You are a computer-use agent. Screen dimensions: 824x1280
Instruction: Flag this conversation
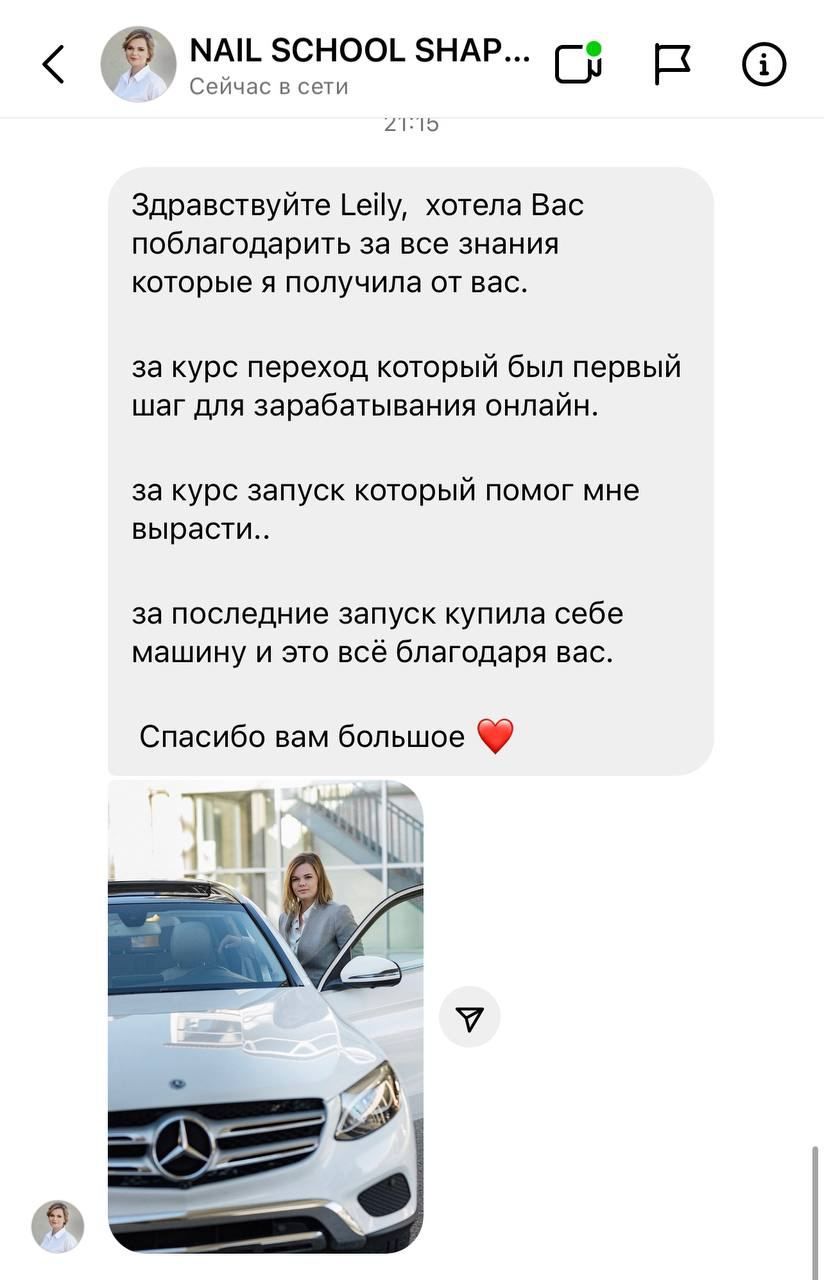tap(672, 65)
